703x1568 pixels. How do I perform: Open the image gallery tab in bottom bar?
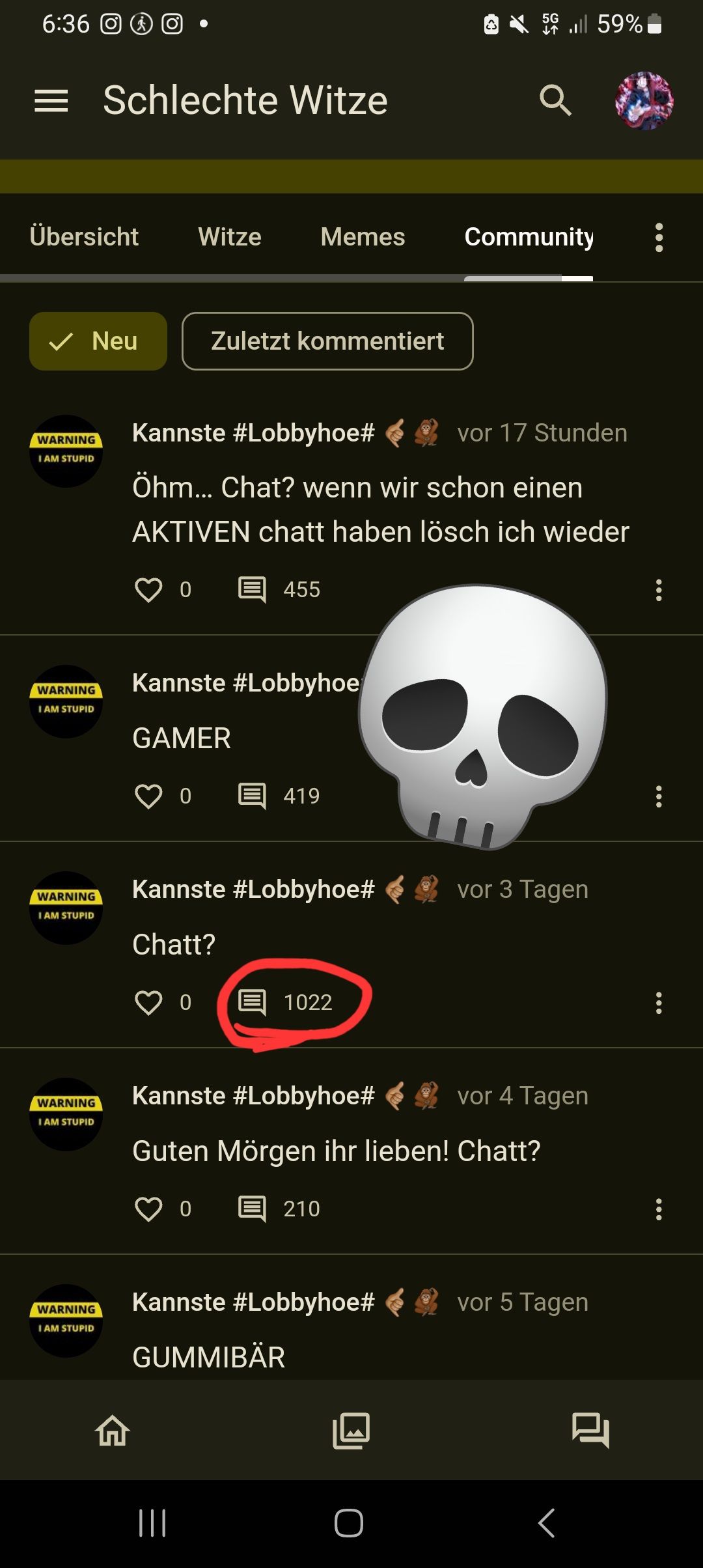351,1431
